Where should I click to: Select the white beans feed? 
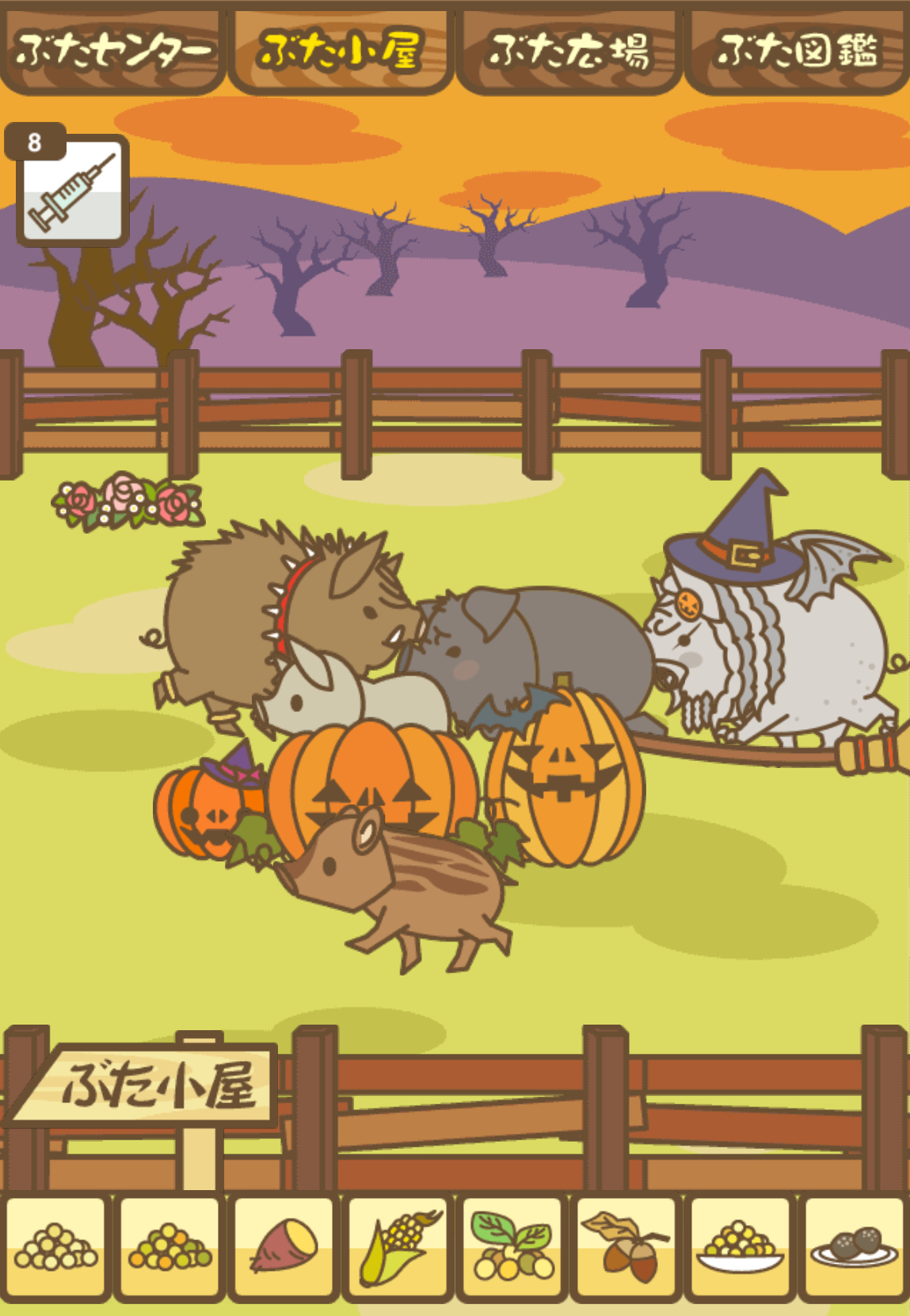pyautogui.click(x=56, y=1249)
